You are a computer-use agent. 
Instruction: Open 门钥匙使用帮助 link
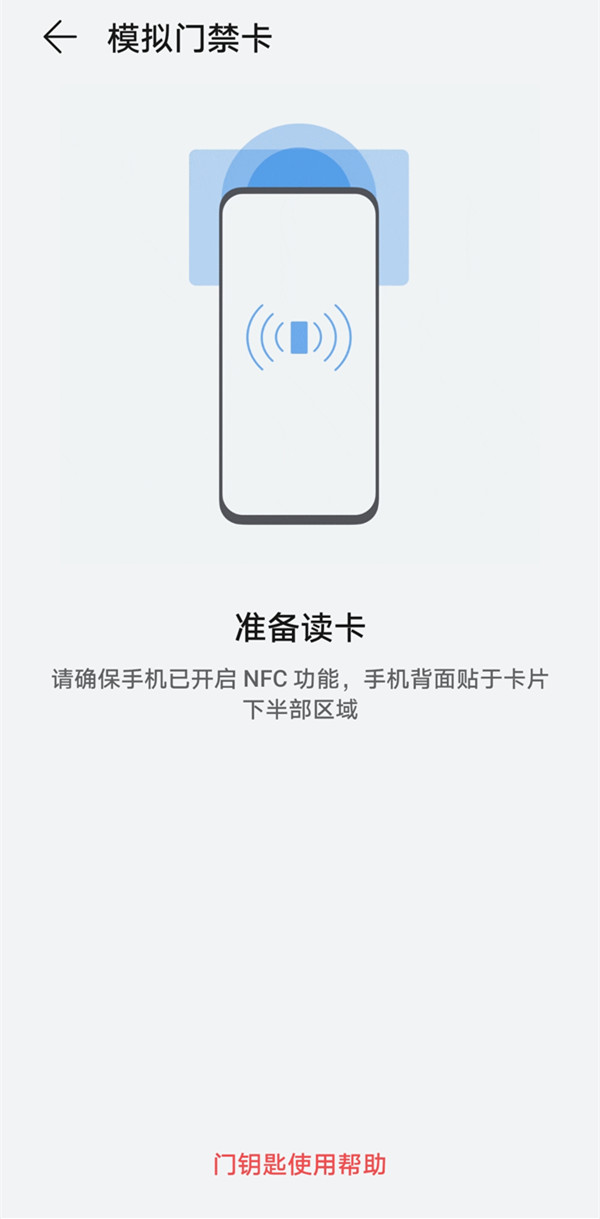tap(300, 1164)
